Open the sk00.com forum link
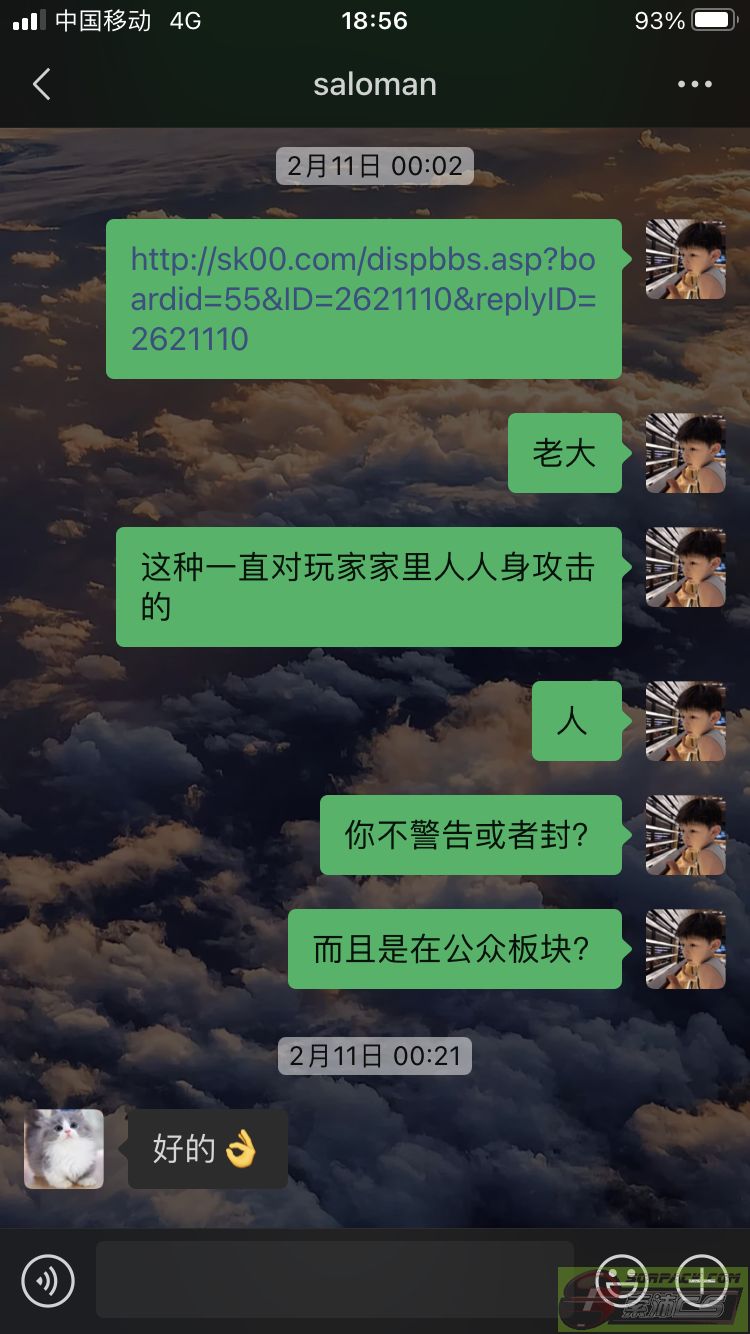This screenshot has height=1334, width=750. click(364, 299)
